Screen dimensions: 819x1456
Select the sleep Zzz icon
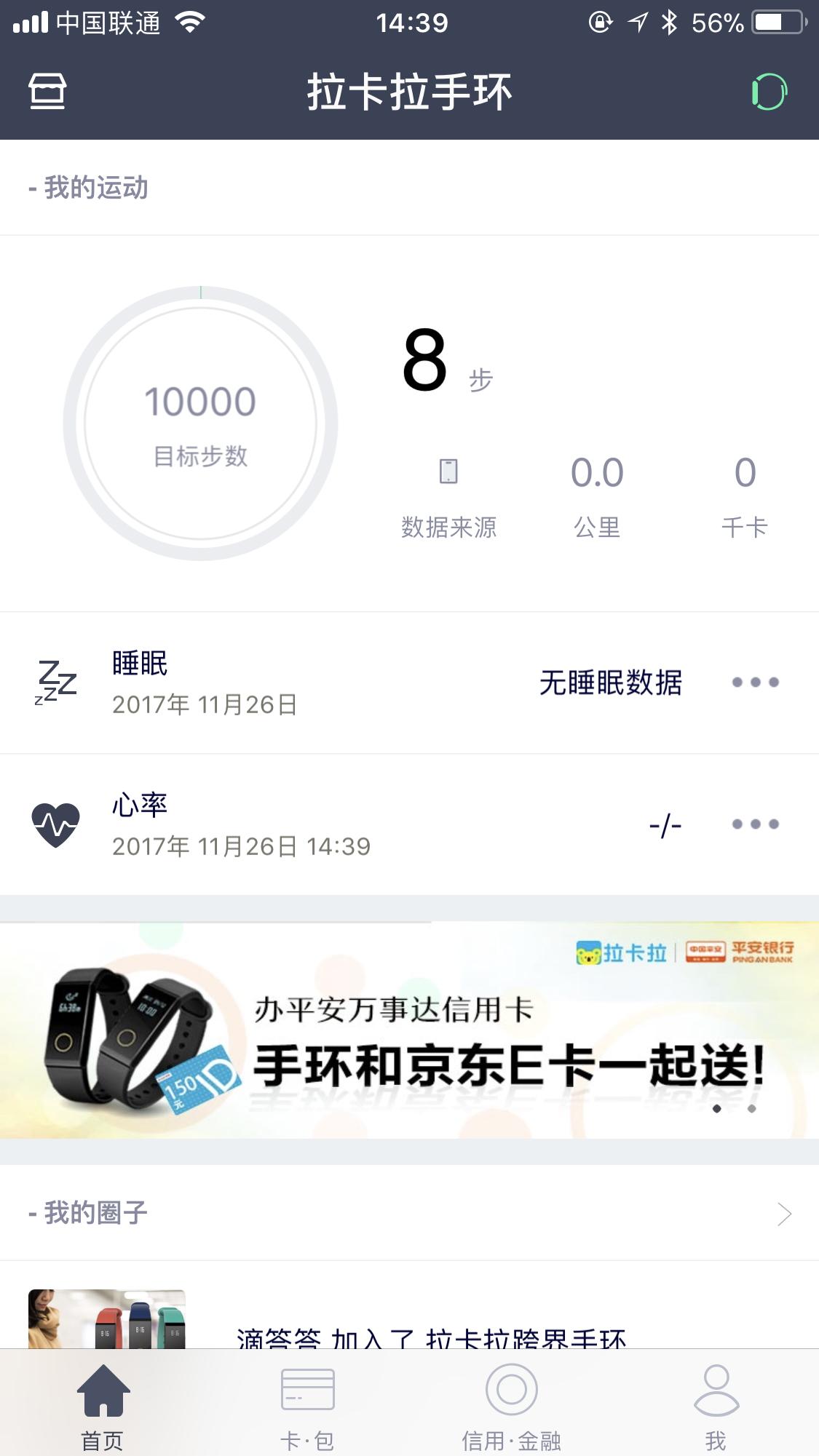pyautogui.click(x=54, y=682)
